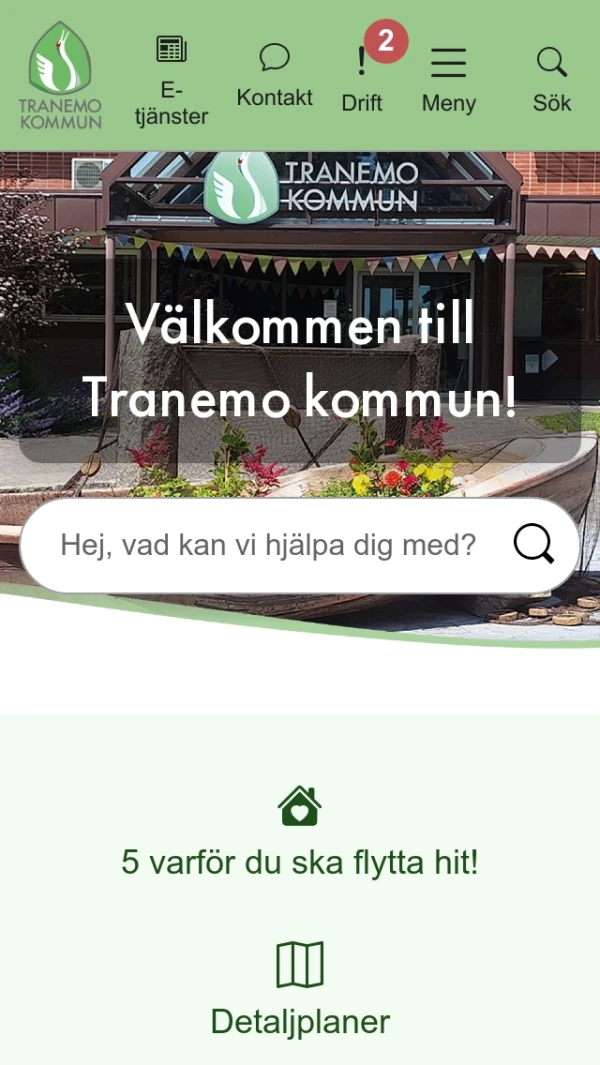
Task: View Drift status alerts
Action: pos(362,78)
